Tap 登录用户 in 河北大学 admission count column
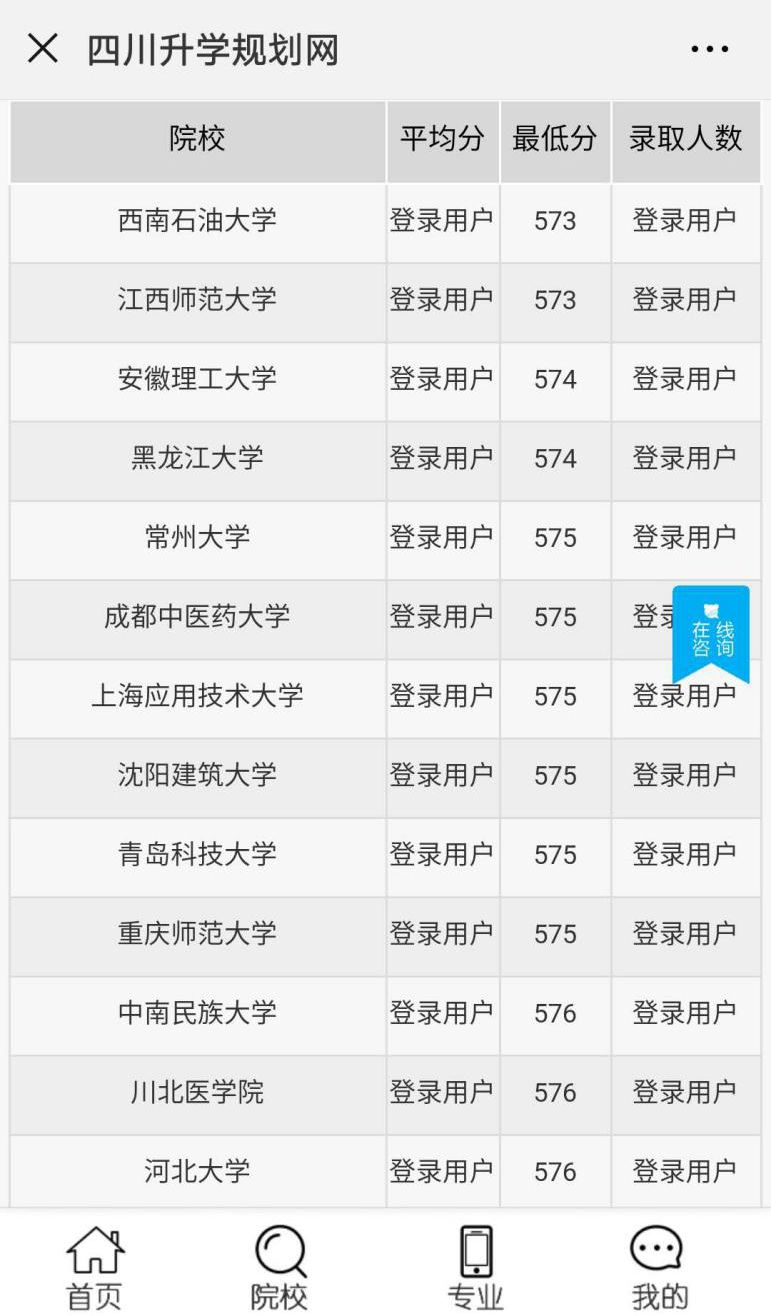The height and width of the screenshot is (1316, 771). pos(686,1171)
